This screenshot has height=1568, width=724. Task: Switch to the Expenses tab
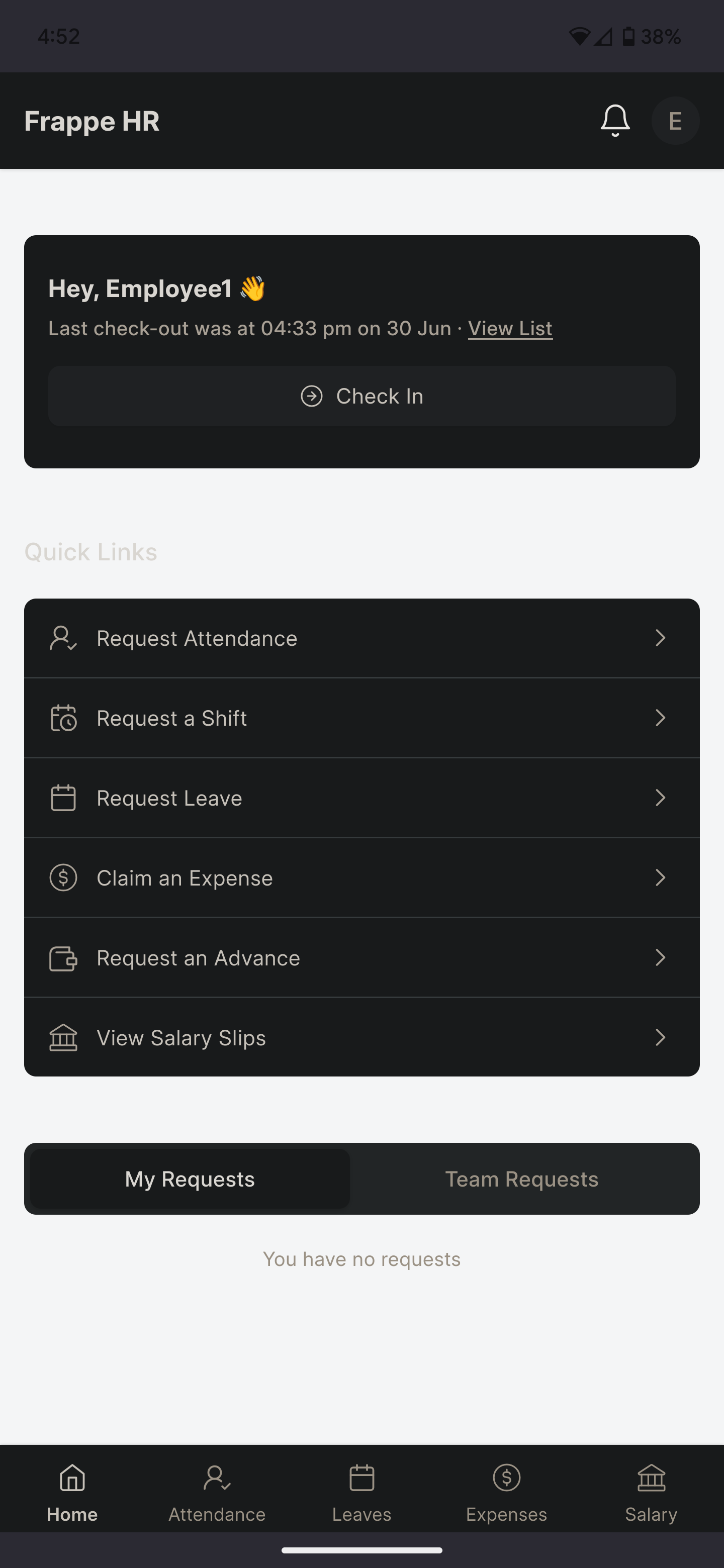pos(507,1493)
